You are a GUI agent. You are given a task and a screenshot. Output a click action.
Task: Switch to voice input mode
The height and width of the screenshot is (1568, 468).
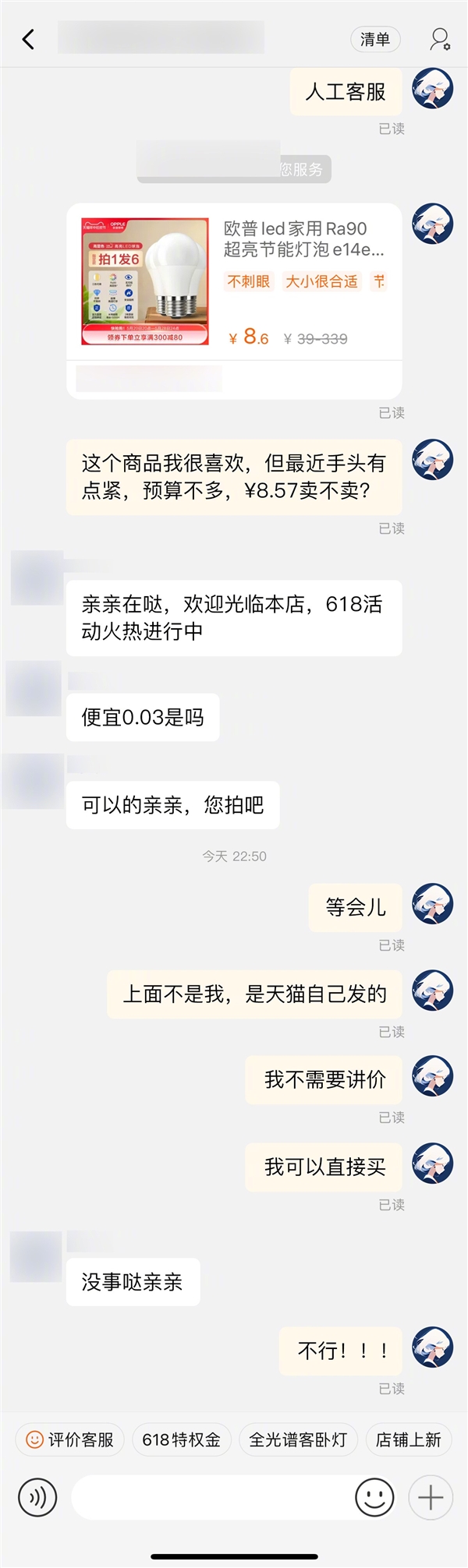click(x=37, y=1497)
